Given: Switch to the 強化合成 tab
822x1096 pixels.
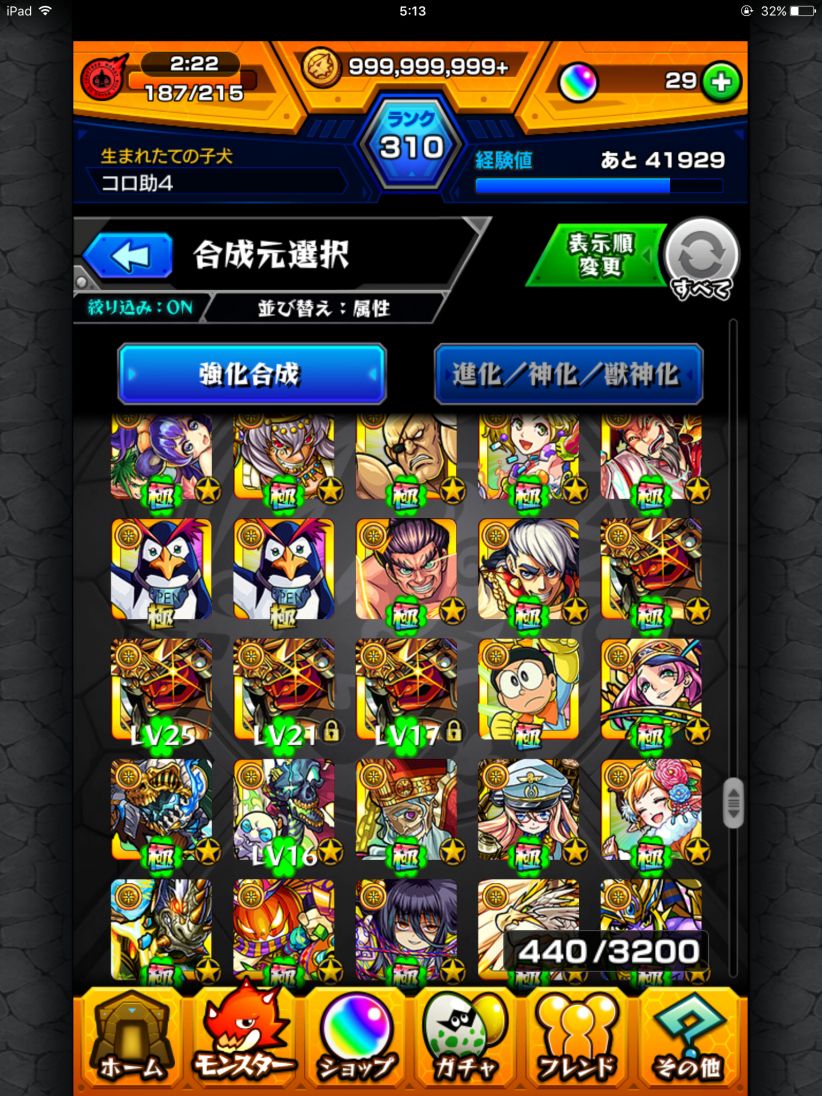Looking at the screenshot, I should coord(251,374).
